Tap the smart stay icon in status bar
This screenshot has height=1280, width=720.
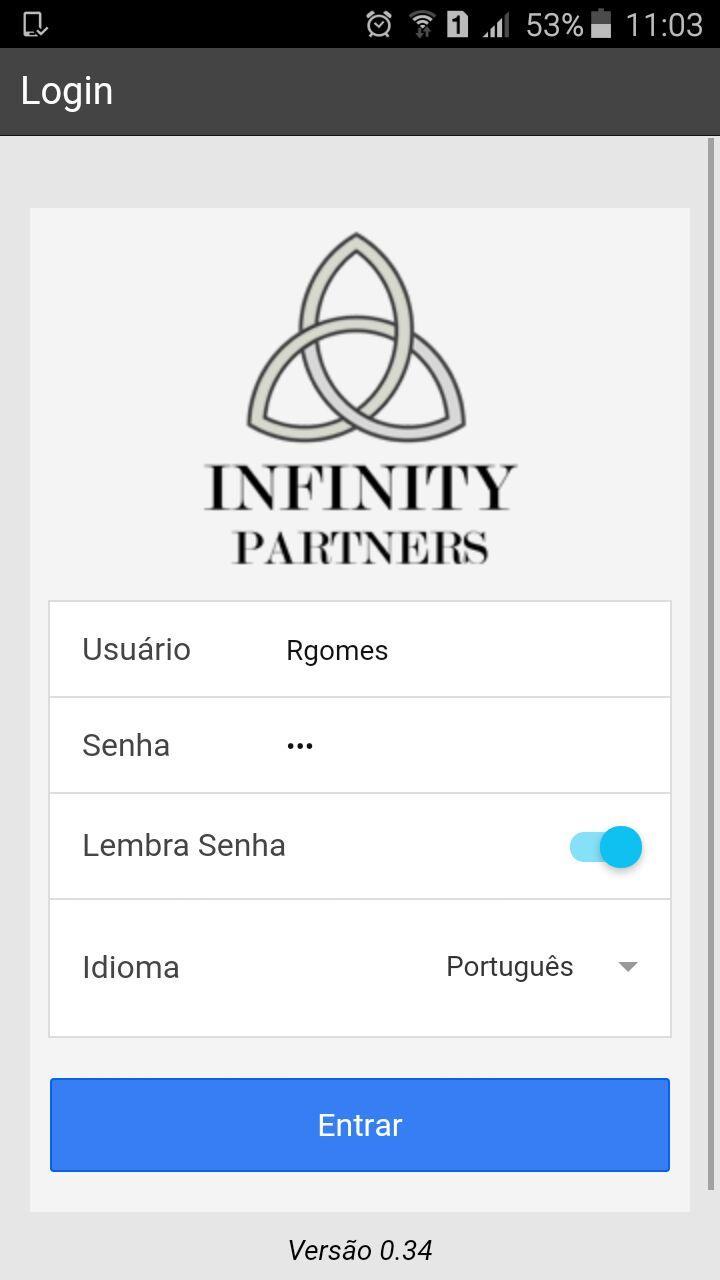pos(34,24)
